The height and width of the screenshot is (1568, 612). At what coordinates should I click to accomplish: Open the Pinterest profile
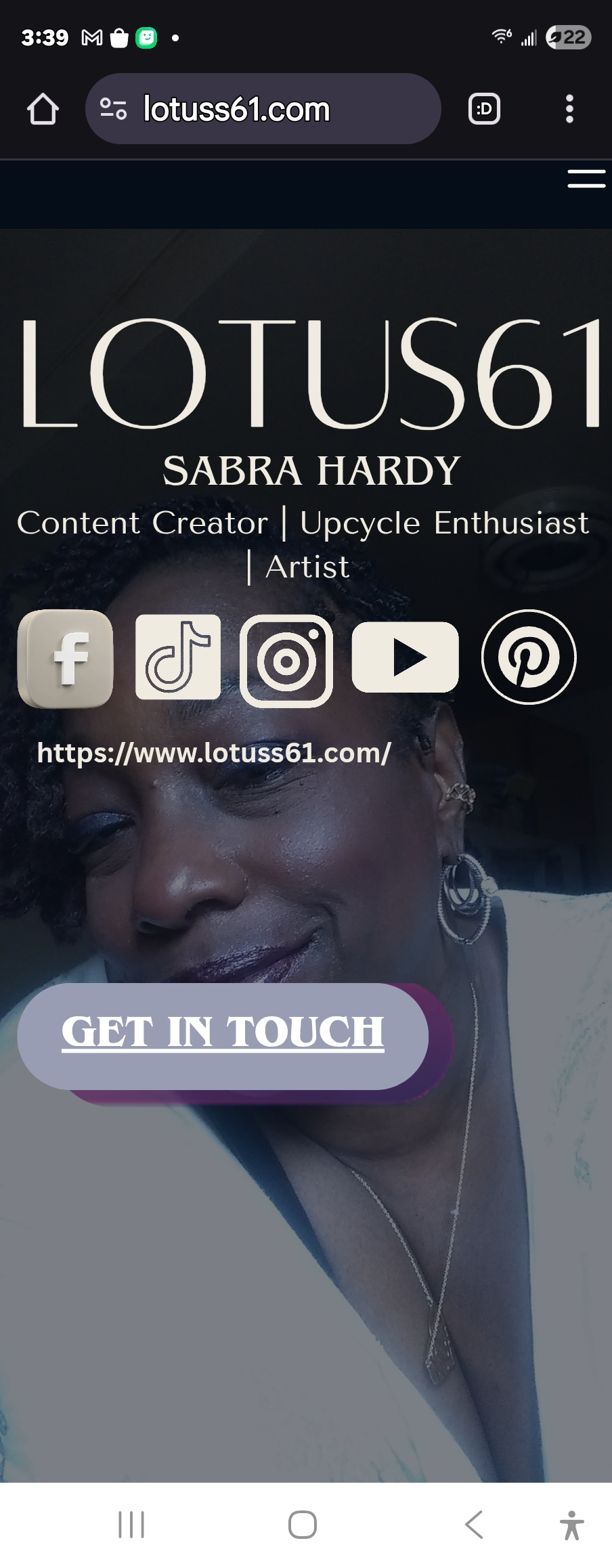point(529,657)
